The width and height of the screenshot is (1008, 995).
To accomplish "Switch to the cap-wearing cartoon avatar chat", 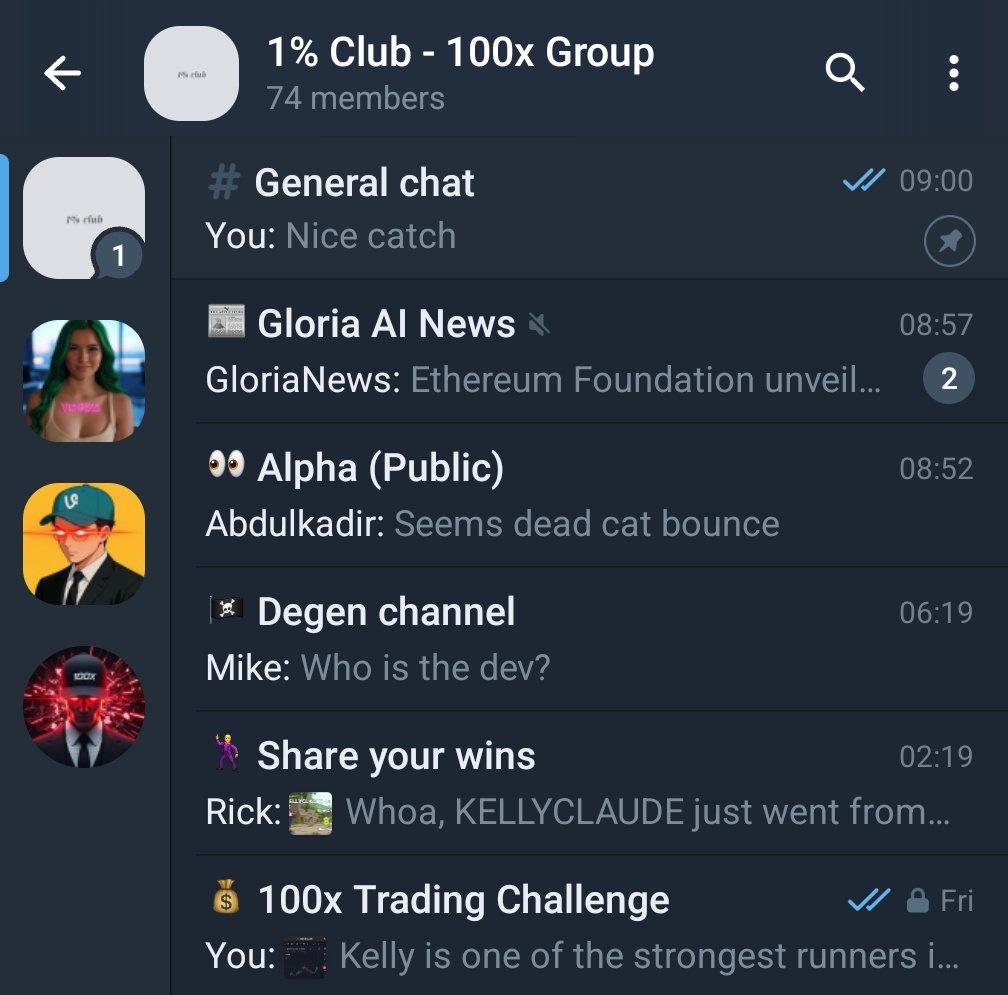I will pyautogui.click(x=84, y=544).
